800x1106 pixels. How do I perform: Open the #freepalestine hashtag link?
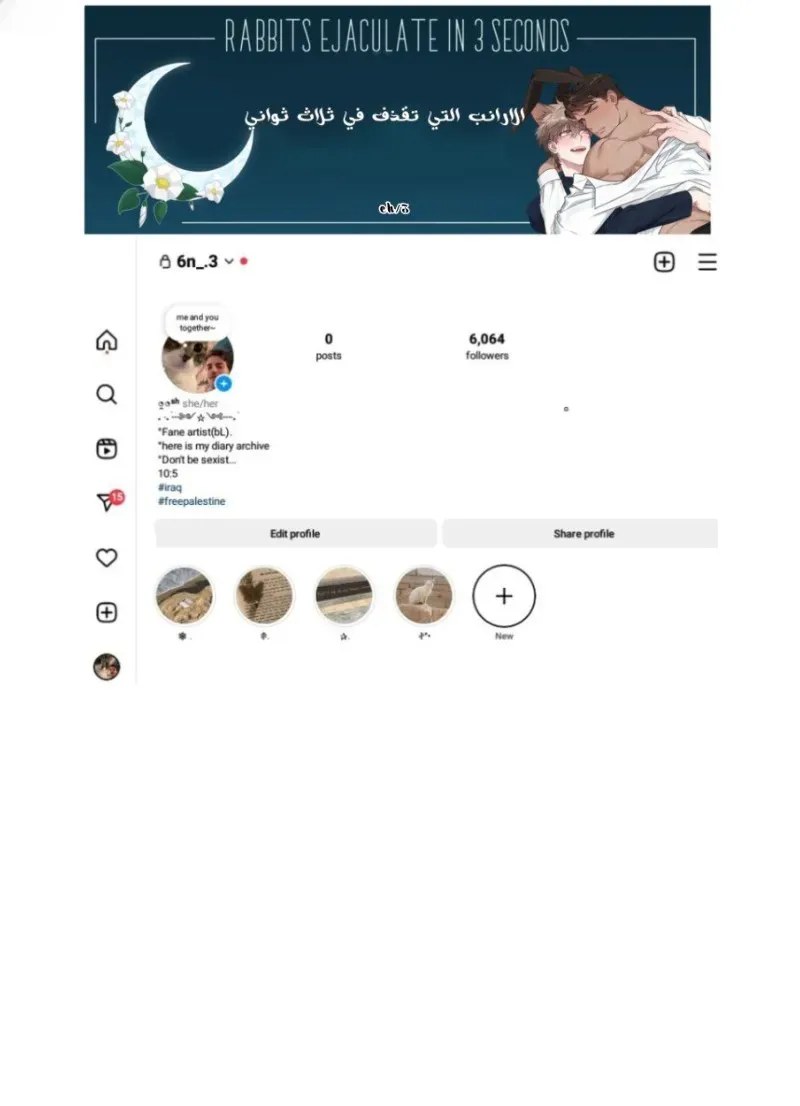pyautogui.click(x=192, y=501)
